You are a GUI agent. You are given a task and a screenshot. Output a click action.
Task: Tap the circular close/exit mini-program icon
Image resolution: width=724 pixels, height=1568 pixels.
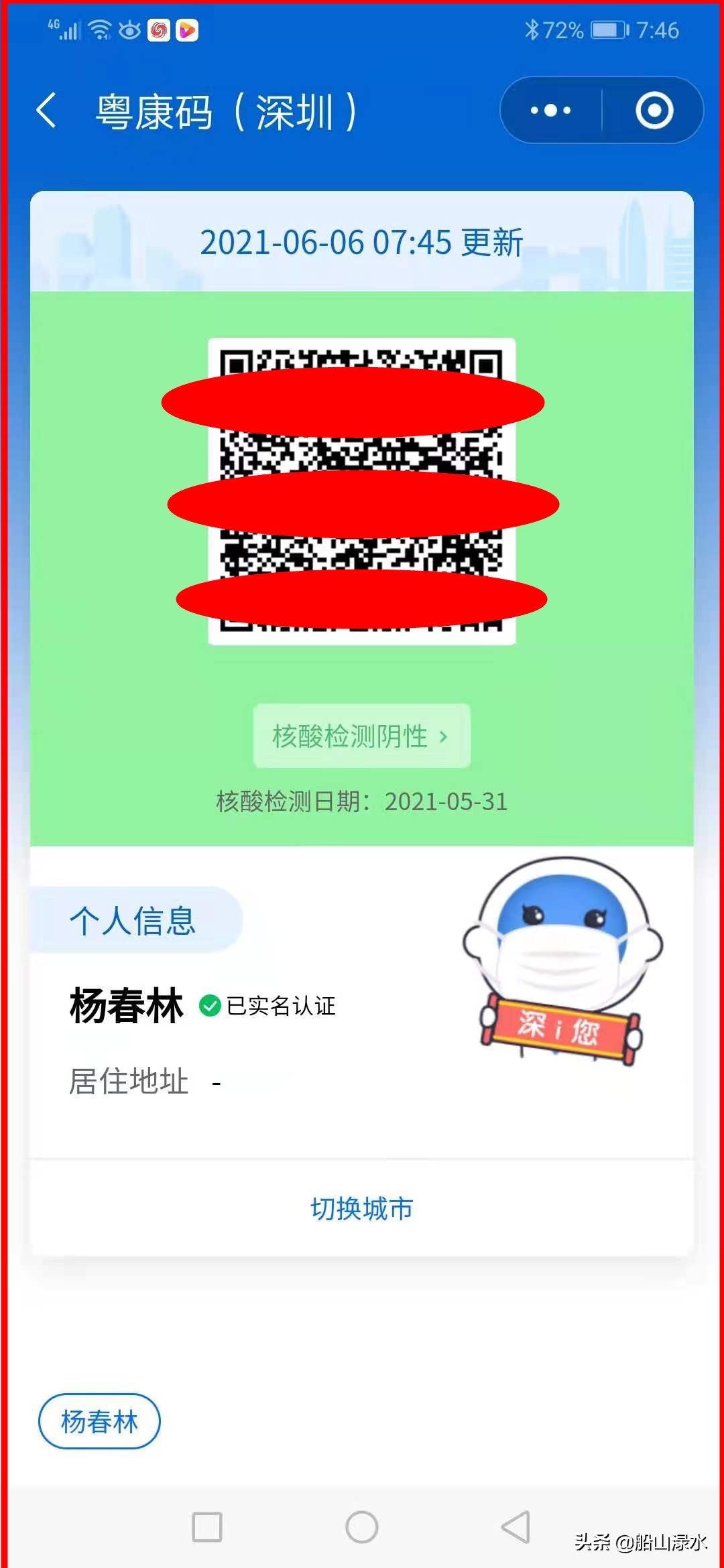click(654, 110)
